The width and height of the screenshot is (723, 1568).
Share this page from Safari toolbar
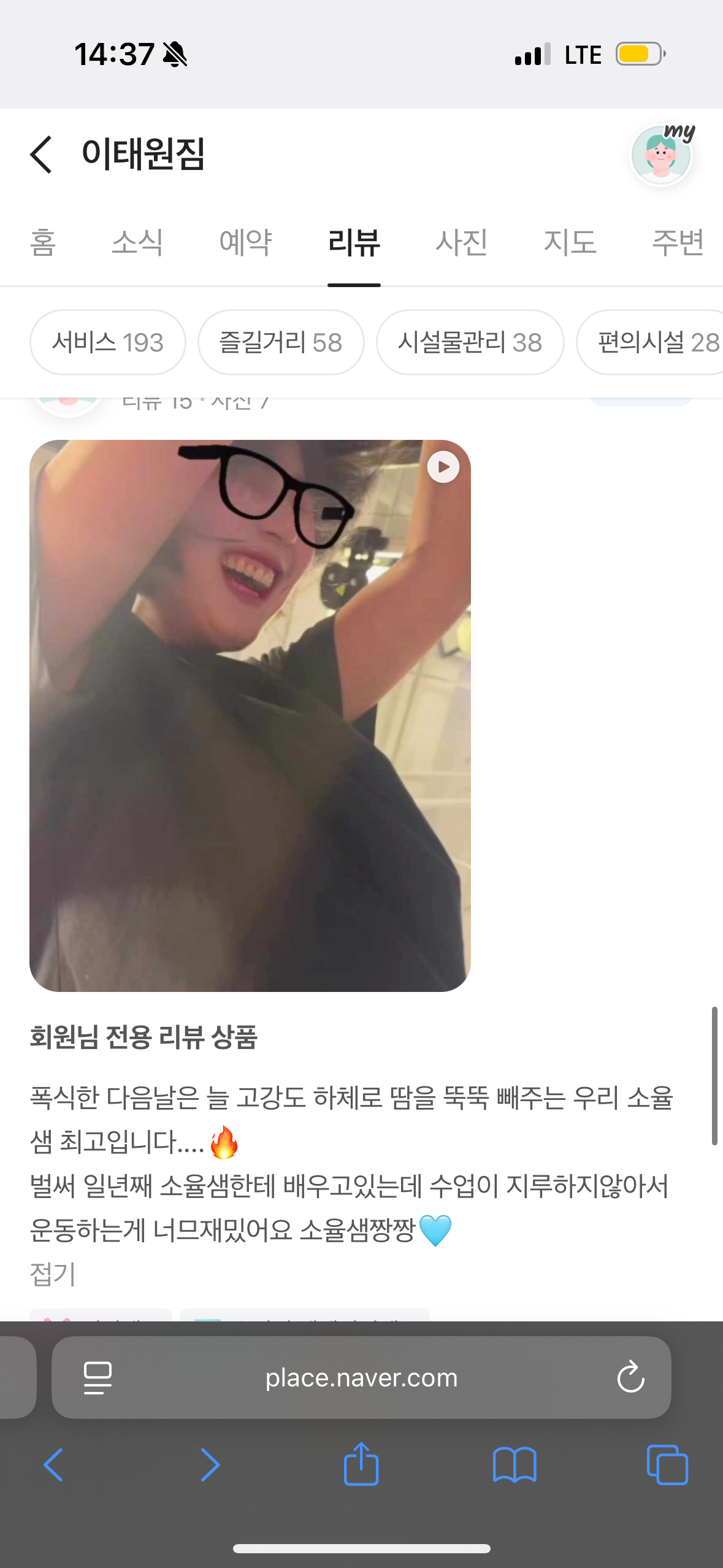361,1464
